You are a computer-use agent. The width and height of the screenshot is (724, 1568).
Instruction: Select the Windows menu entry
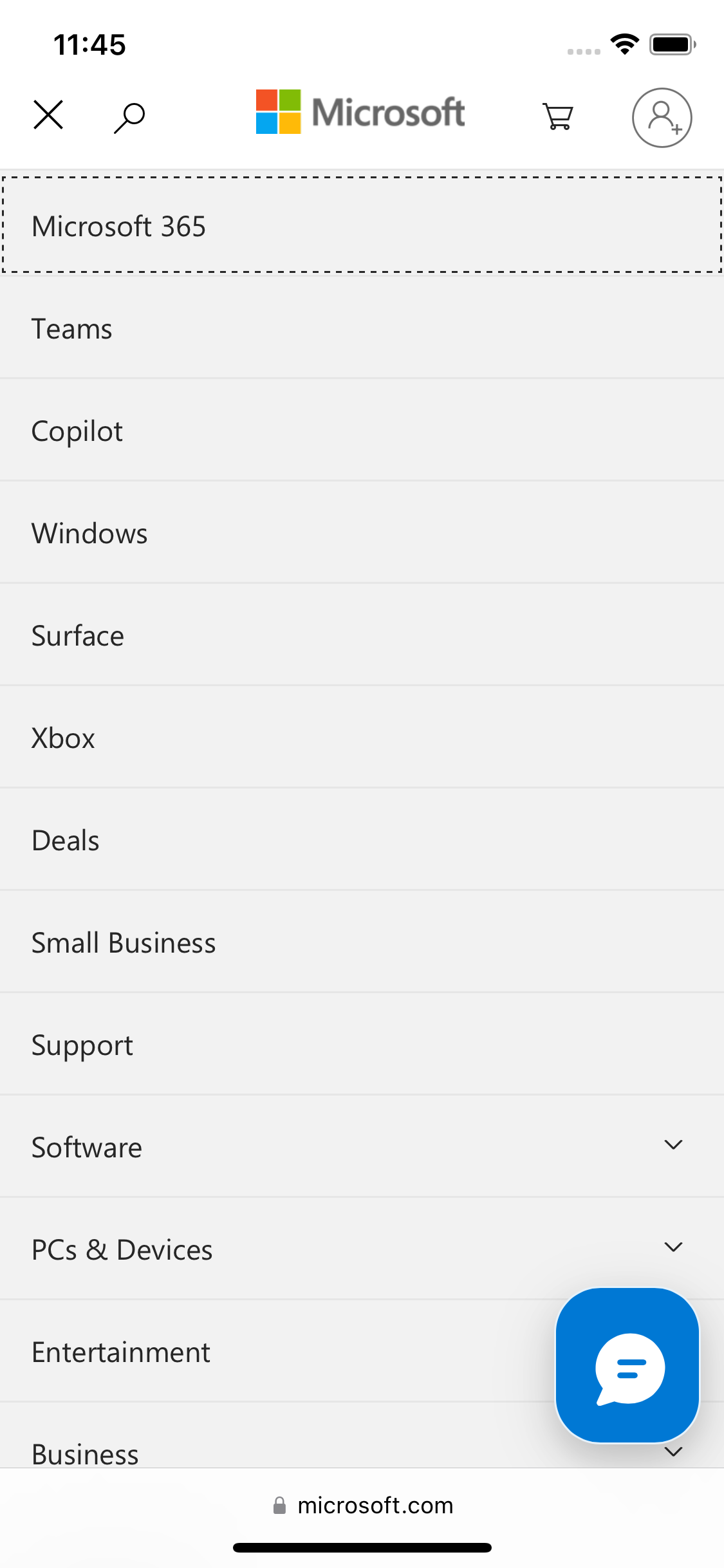pyautogui.click(x=89, y=532)
